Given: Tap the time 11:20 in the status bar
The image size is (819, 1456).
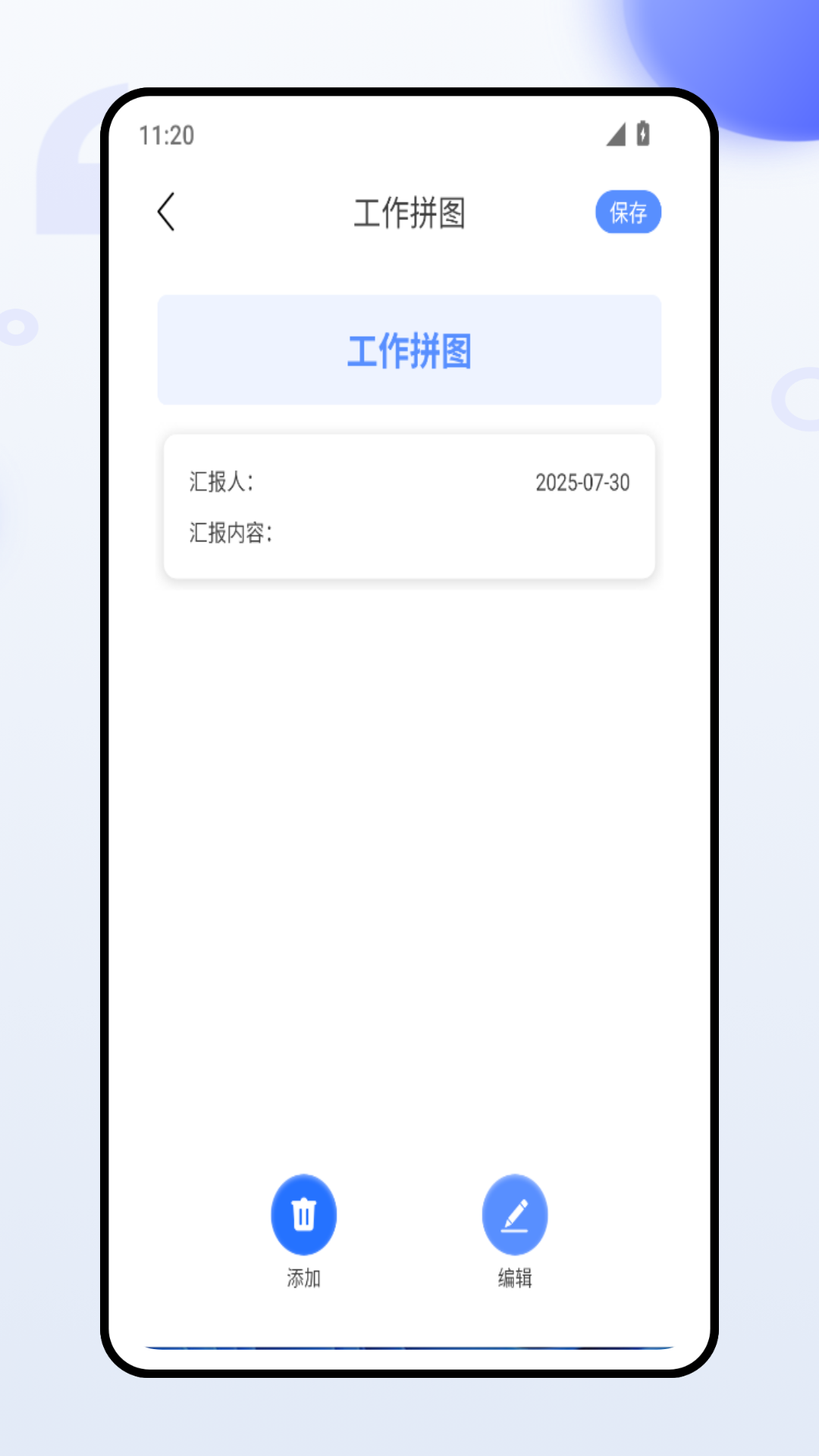Looking at the screenshot, I should pos(164,135).
